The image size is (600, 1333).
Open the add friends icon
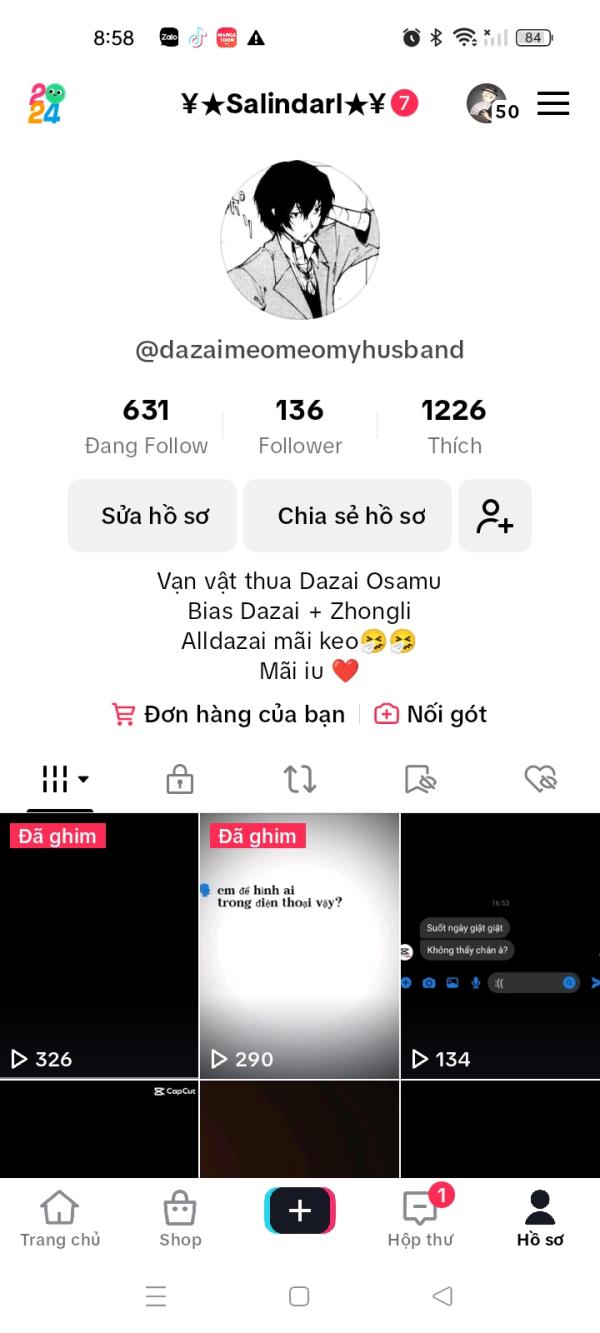[495, 516]
